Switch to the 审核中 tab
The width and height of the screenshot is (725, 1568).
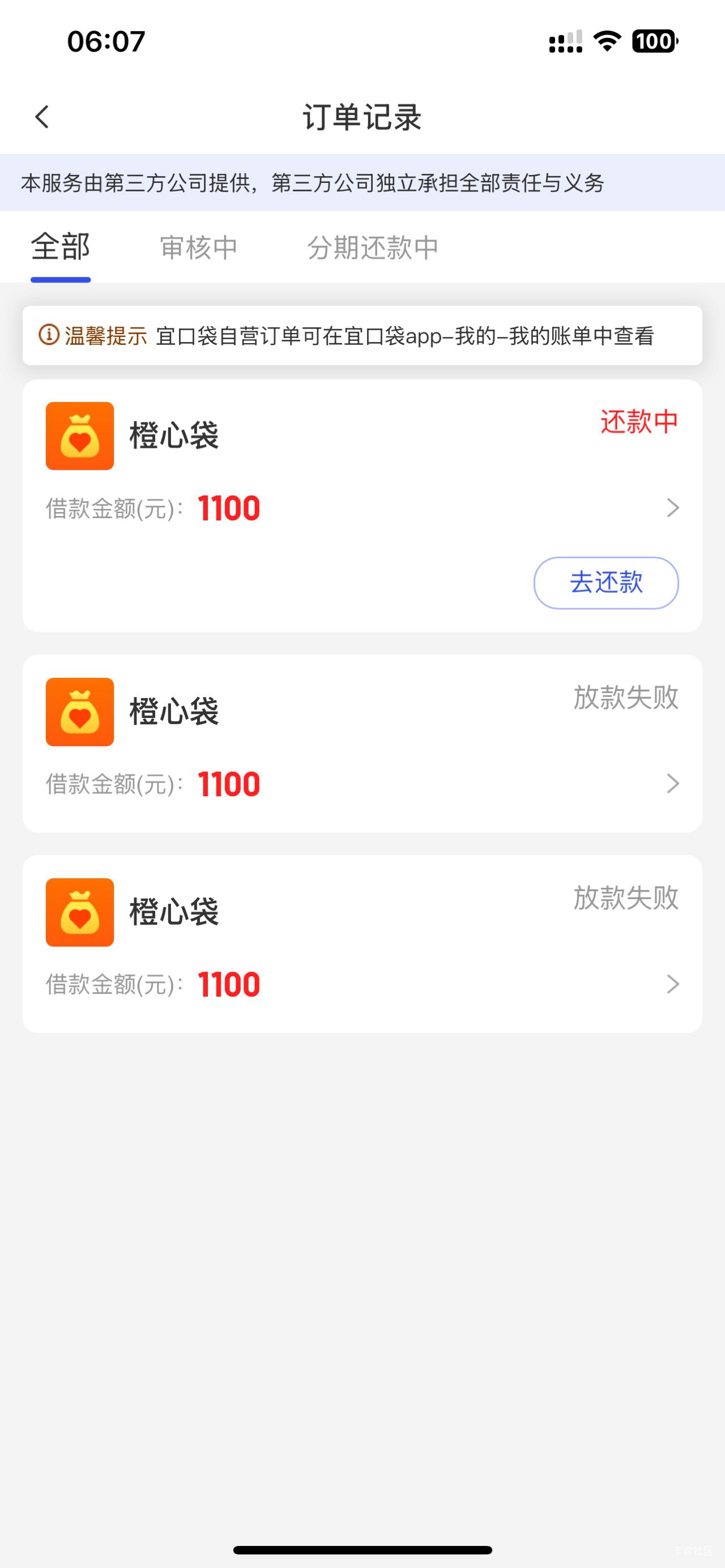pos(198,247)
